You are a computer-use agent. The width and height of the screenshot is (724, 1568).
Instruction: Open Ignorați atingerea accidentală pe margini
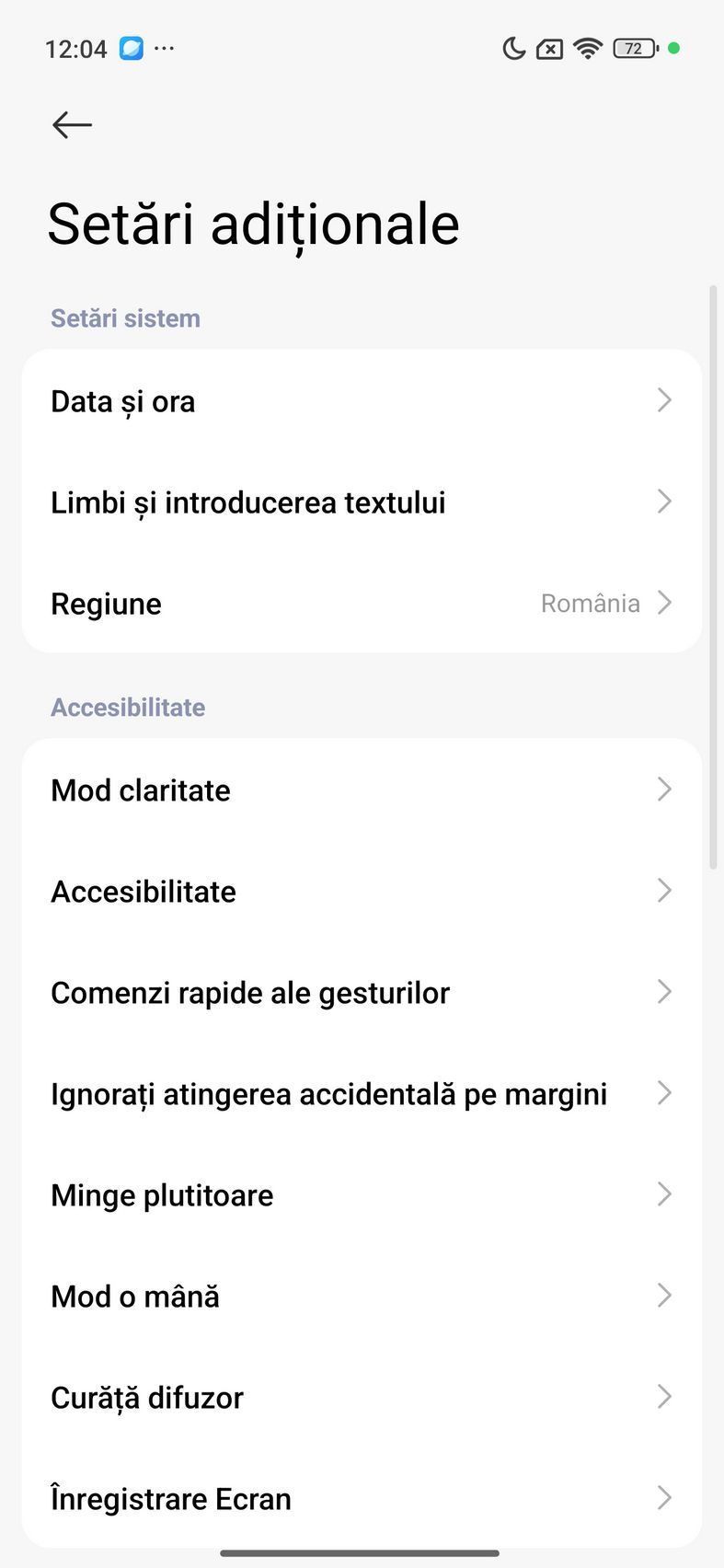(x=362, y=1094)
